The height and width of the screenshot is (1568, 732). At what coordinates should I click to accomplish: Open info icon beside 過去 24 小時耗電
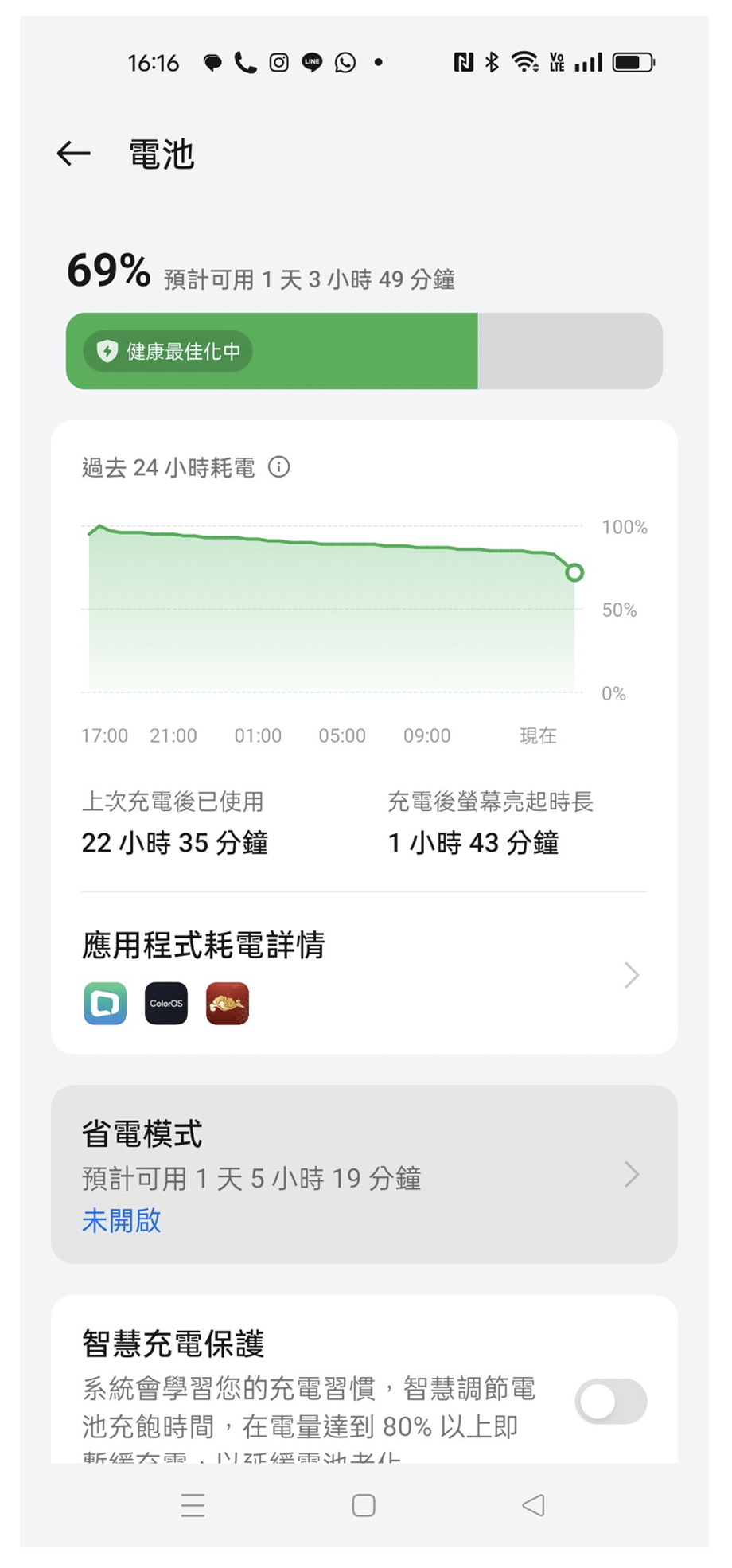pos(278,467)
